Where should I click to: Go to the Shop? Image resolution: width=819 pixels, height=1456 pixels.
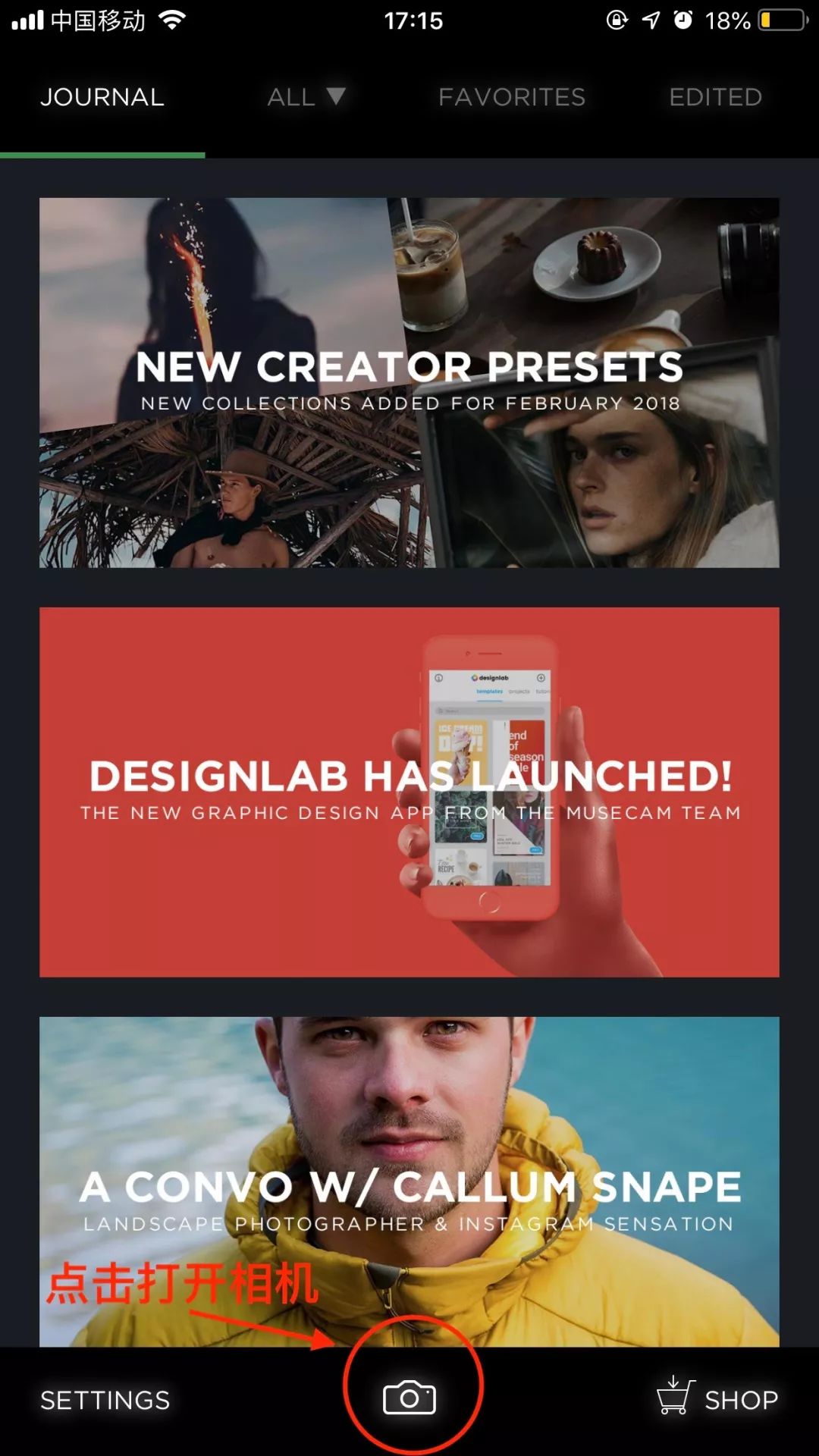tap(718, 1398)
